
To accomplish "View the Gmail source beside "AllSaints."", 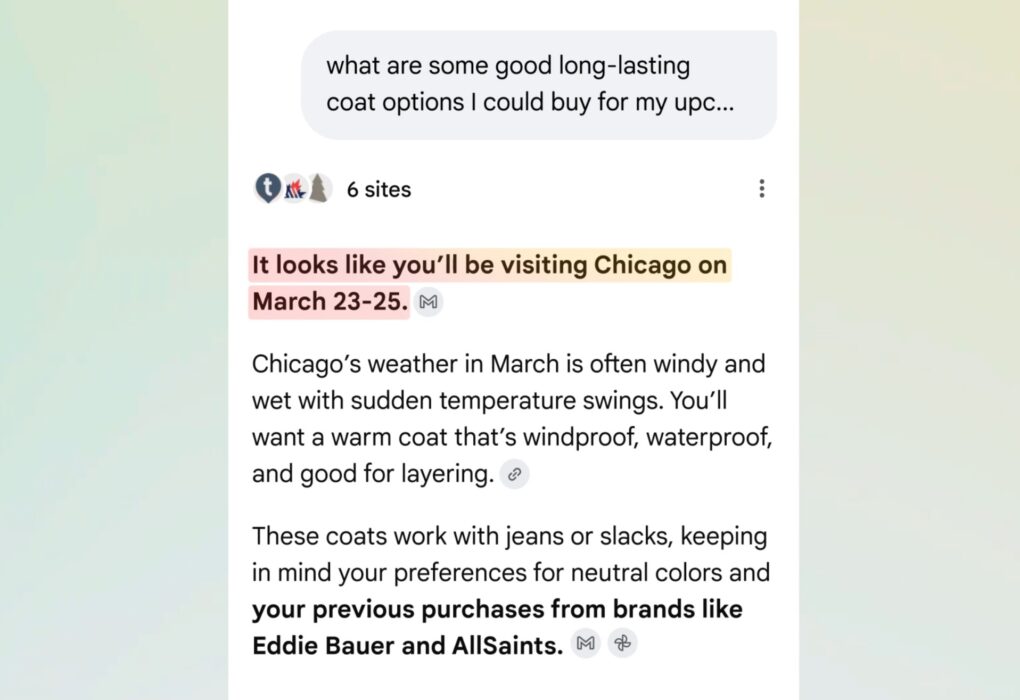I will [x=586, y=644].
